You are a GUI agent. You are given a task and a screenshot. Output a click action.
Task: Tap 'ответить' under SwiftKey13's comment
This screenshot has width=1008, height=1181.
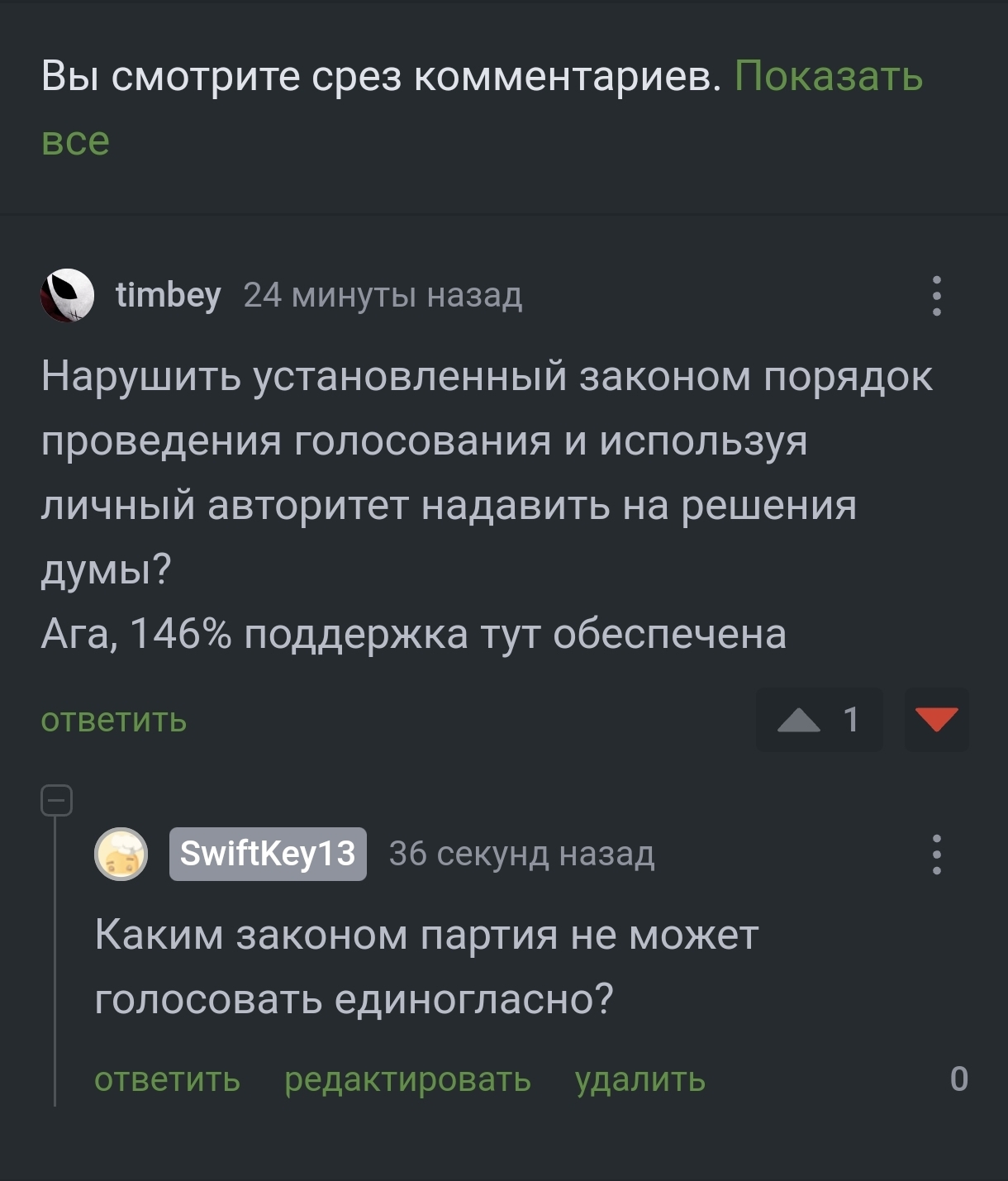[x=168, y=1079]
